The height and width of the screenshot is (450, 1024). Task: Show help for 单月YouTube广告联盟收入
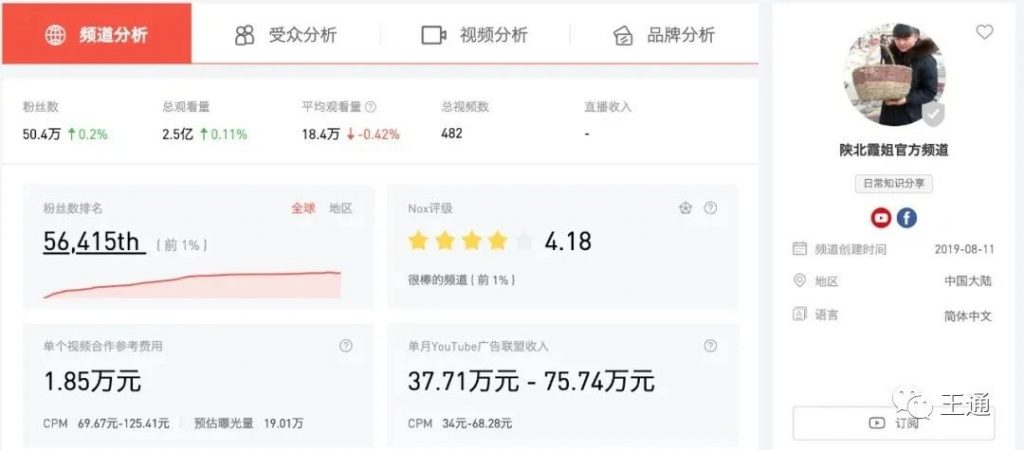[710, 346]
